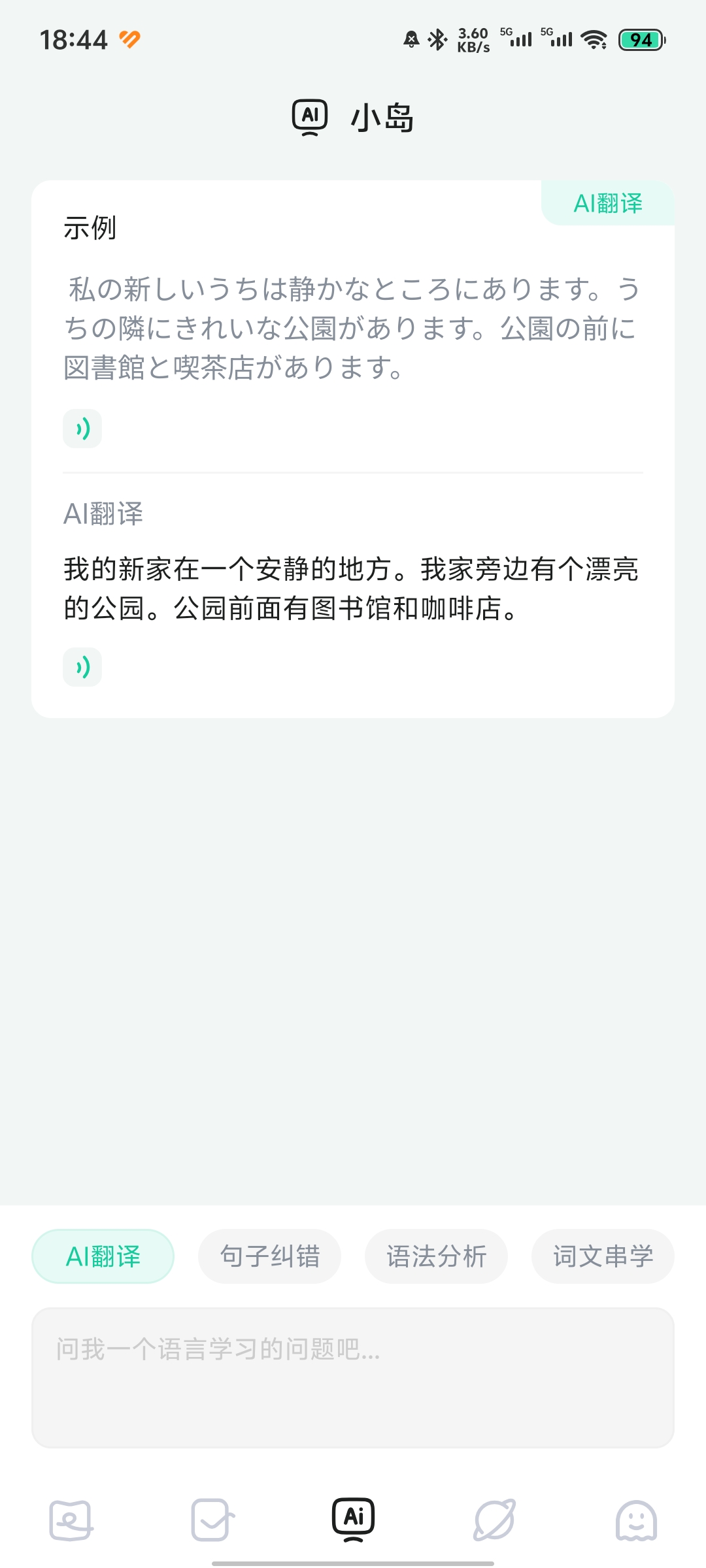The height and width of the screenshot is (1568, 706).
Task: Play audio of the Japanese example text
Action: click(x=82, y=429)
